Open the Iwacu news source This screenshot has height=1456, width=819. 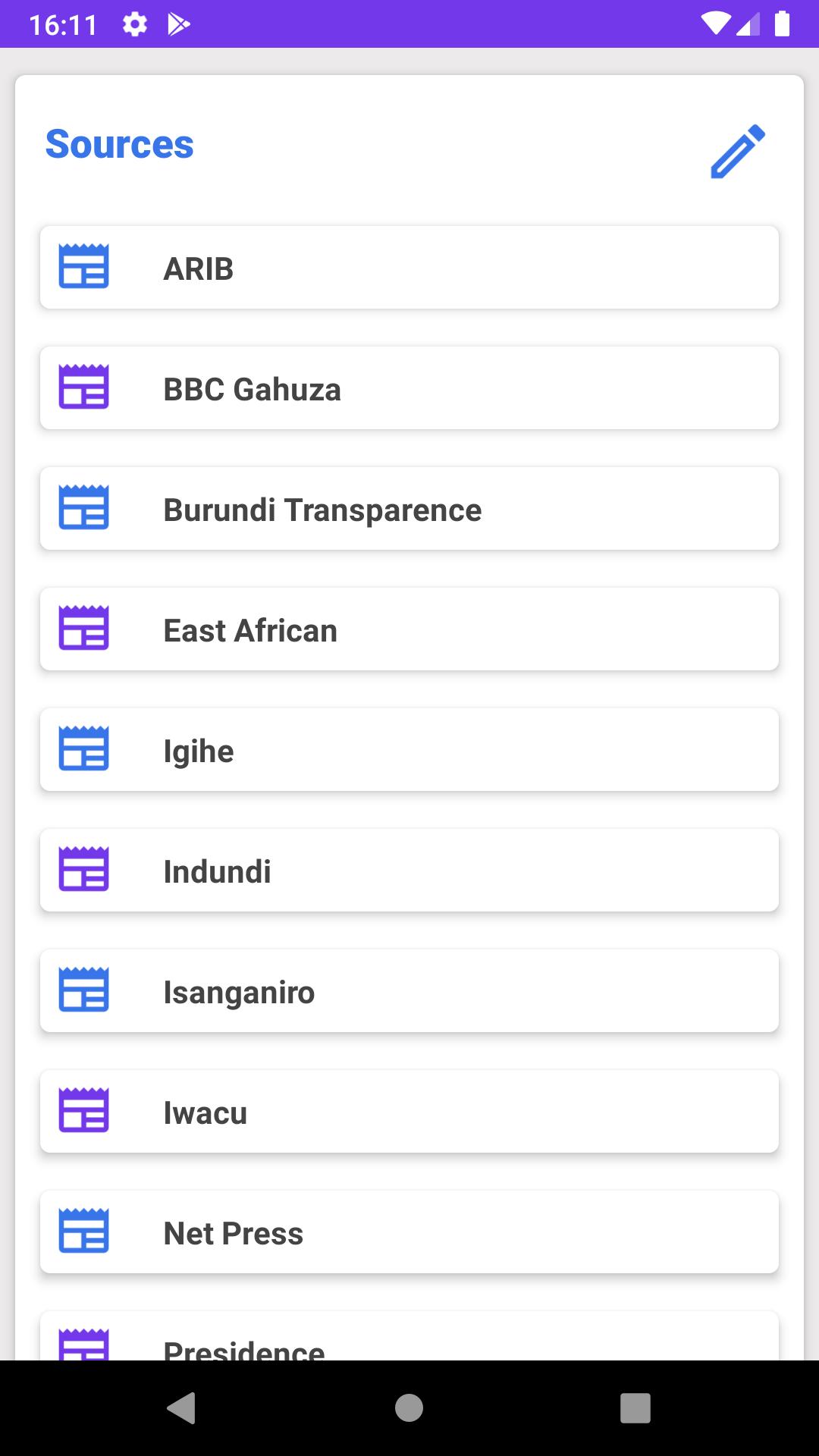click(409, 1111)
